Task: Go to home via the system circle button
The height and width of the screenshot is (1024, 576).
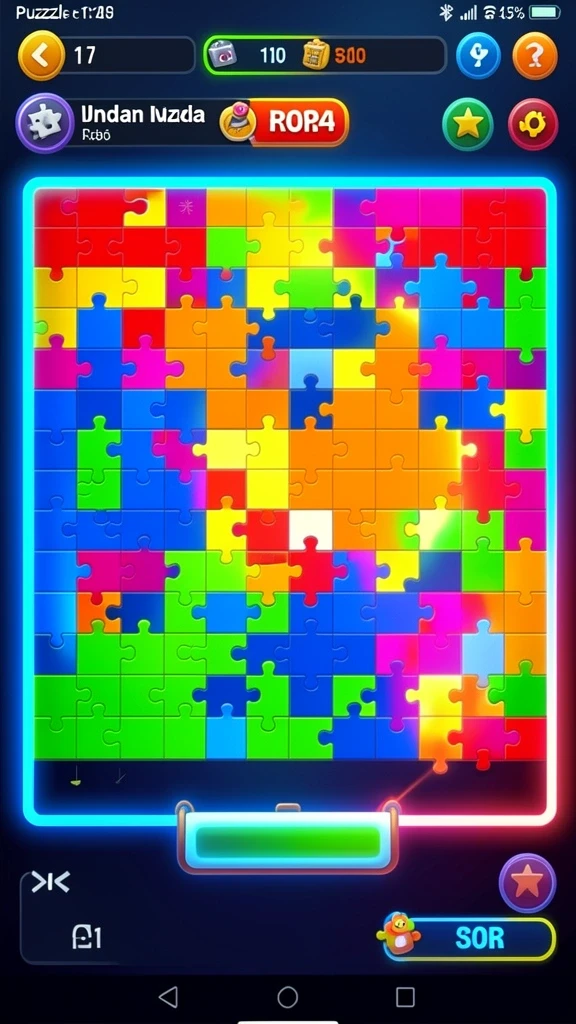Action: click(287, 997)
